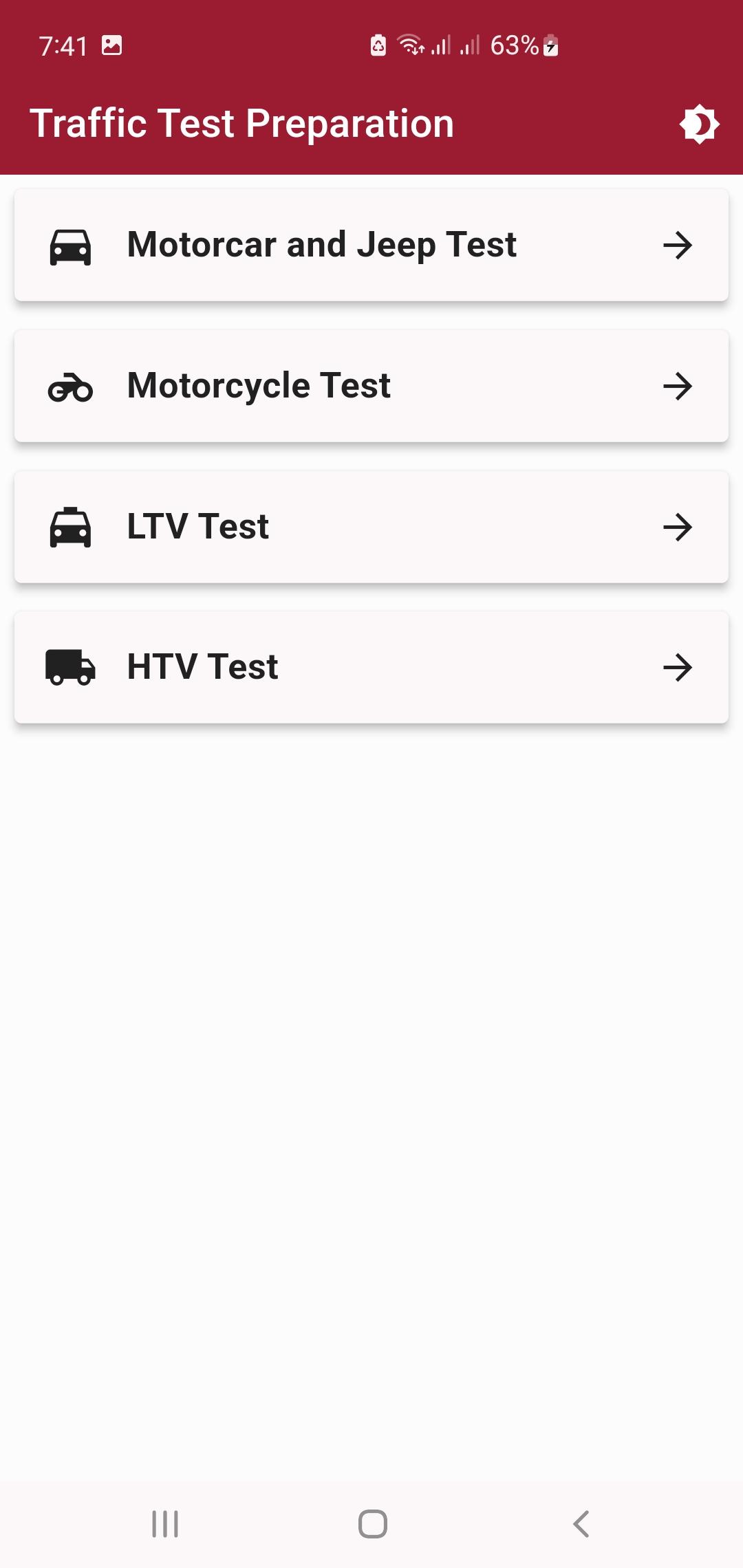Open the LTV Test
743x1568 pixels.
[371, 527]
